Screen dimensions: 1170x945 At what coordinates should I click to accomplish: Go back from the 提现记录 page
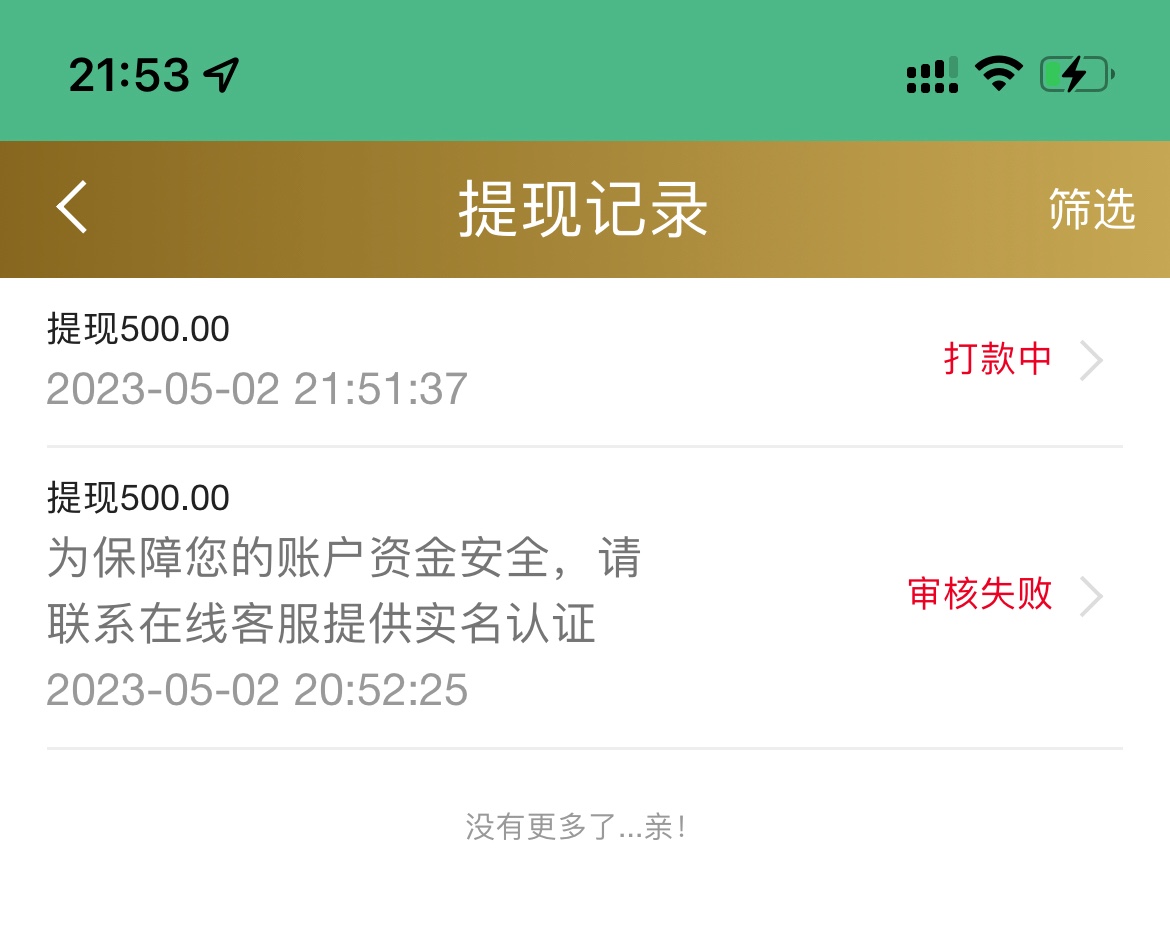72,208
